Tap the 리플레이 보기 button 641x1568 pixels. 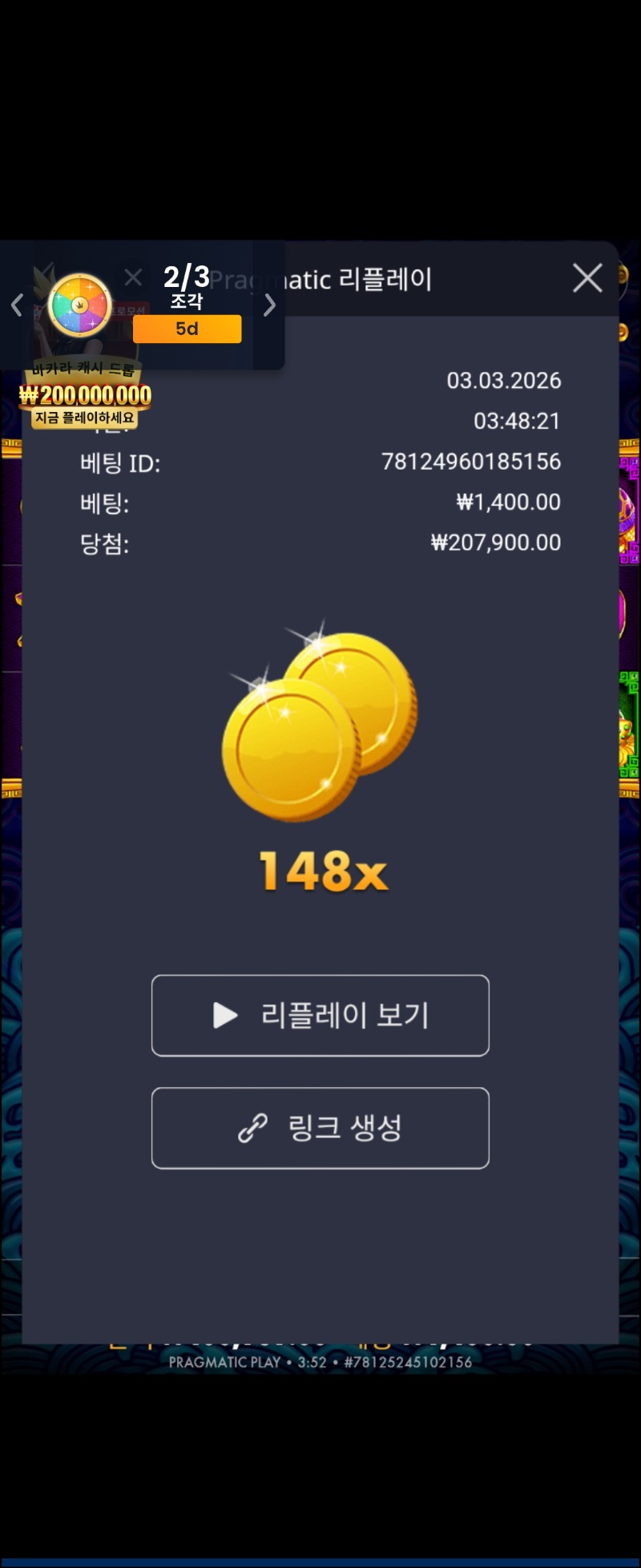click(320, 1016)
